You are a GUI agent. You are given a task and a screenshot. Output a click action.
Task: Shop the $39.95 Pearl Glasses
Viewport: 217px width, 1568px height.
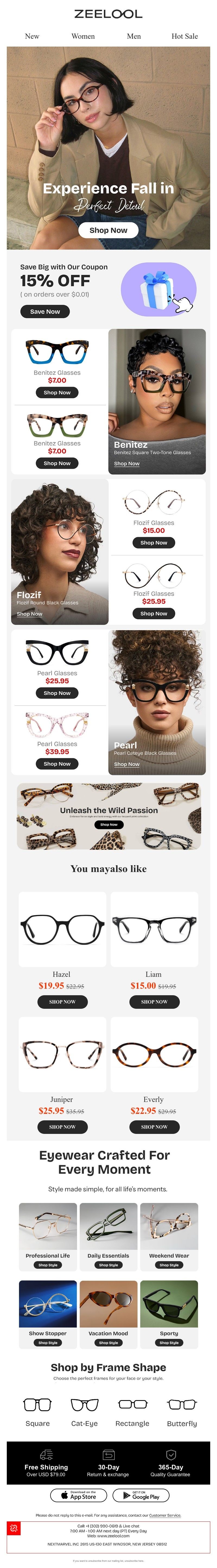click(x=57, y=764)
